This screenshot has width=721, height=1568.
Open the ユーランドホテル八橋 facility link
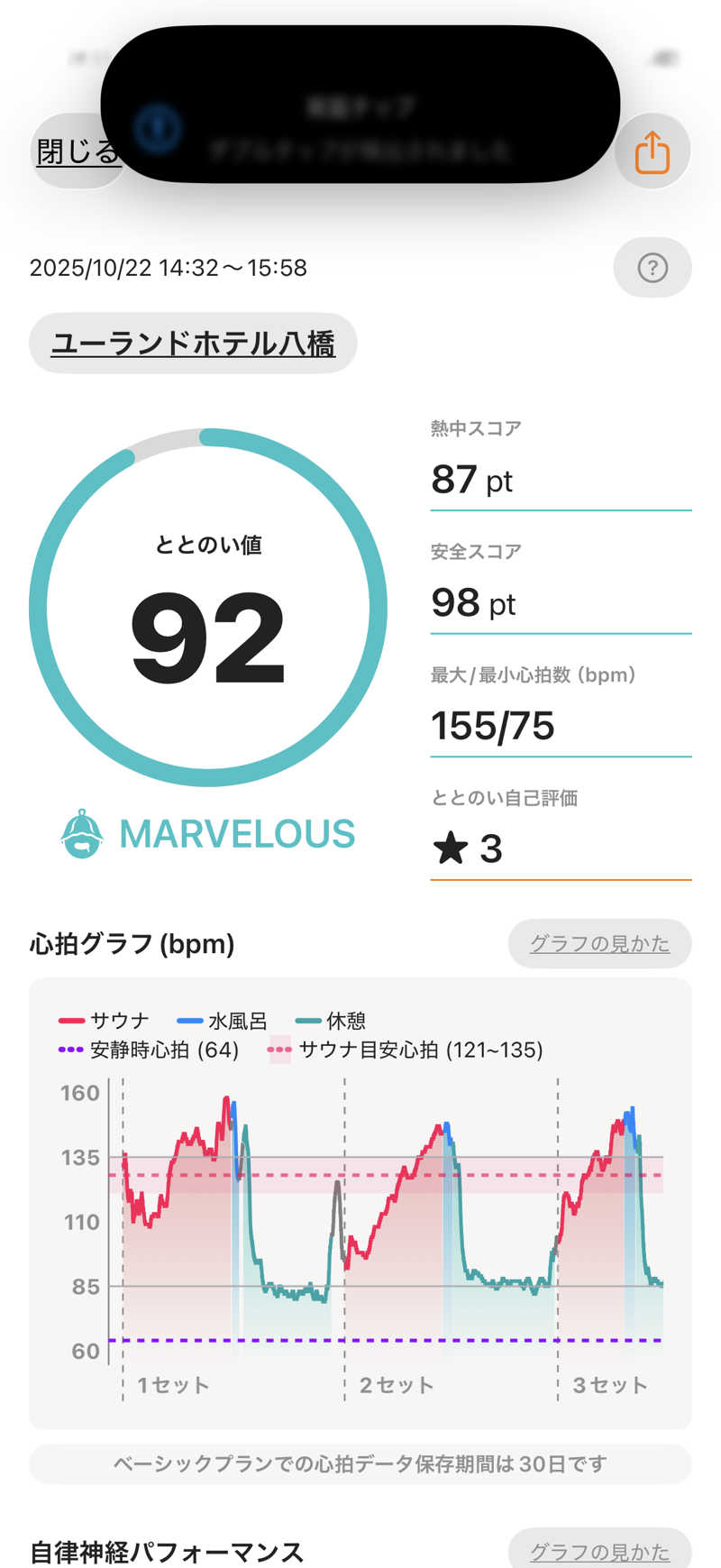tap(193, 344)
